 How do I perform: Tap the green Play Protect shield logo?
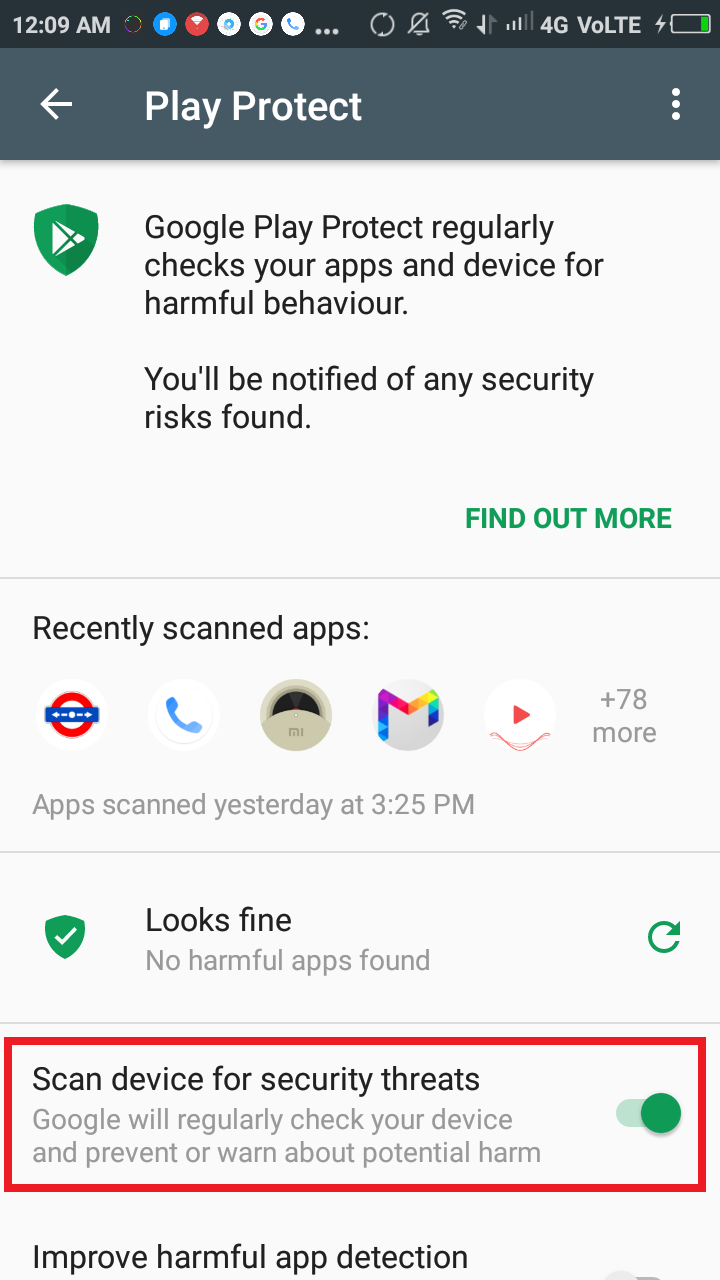(x=65, y=238)
